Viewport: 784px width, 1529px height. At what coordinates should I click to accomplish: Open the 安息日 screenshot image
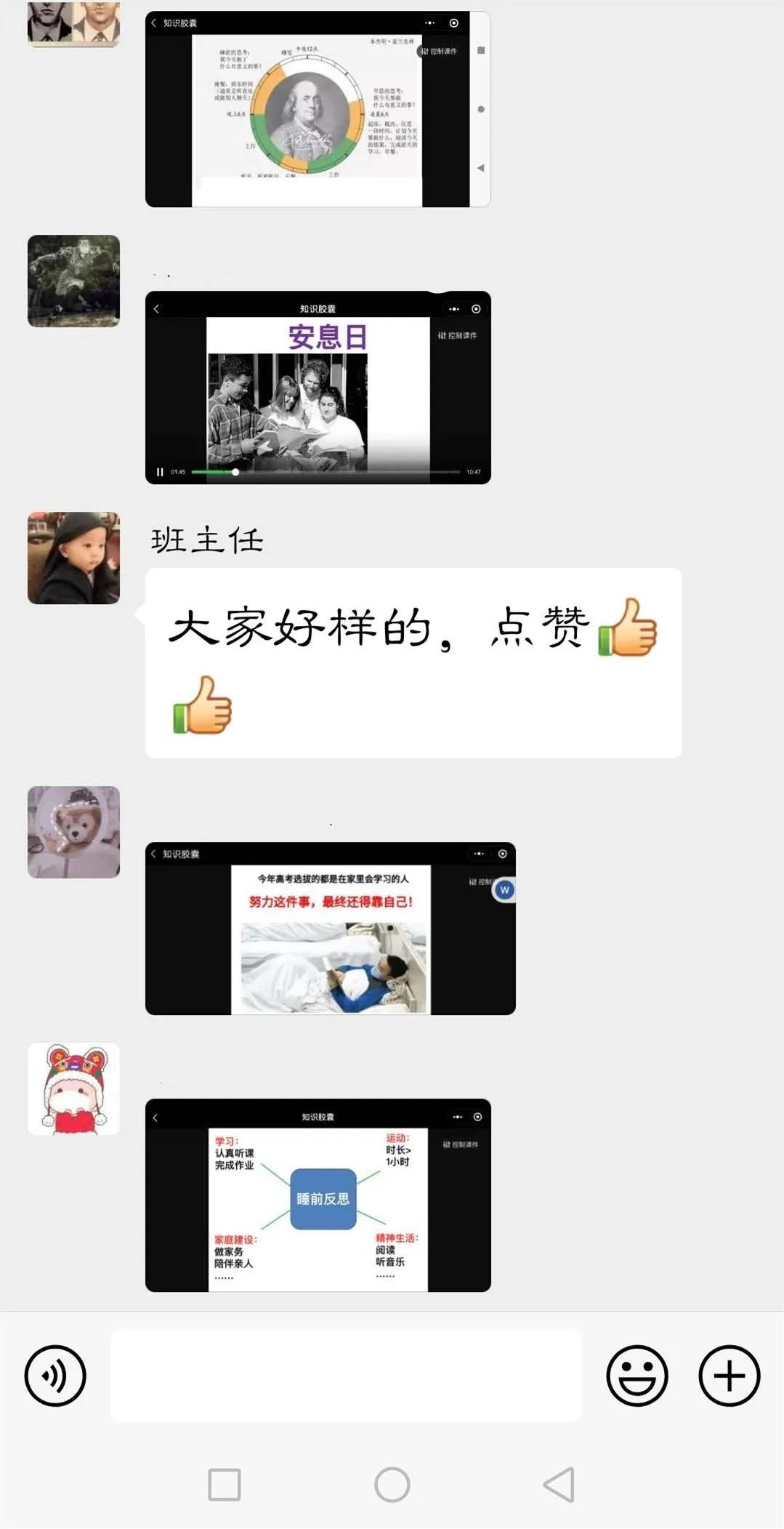pos(318,388)
